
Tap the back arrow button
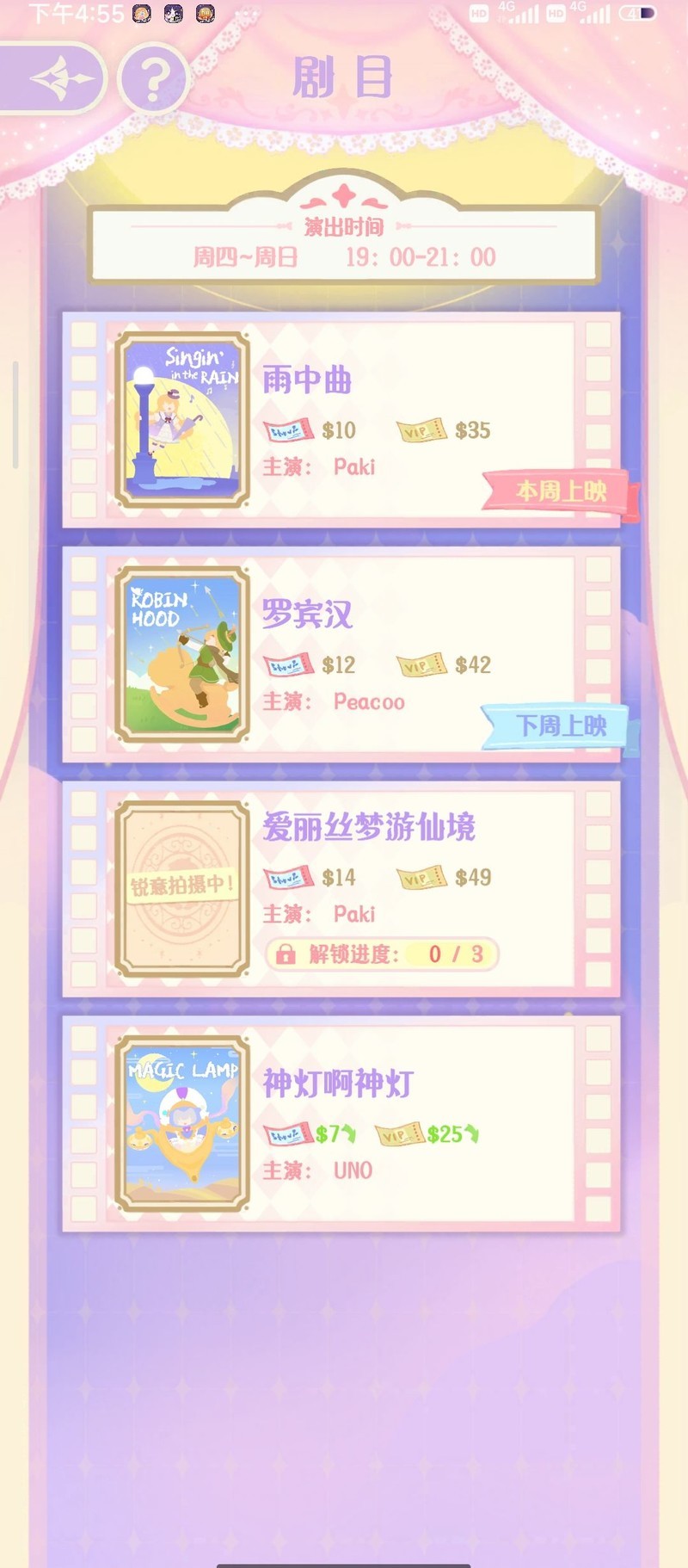57,79
